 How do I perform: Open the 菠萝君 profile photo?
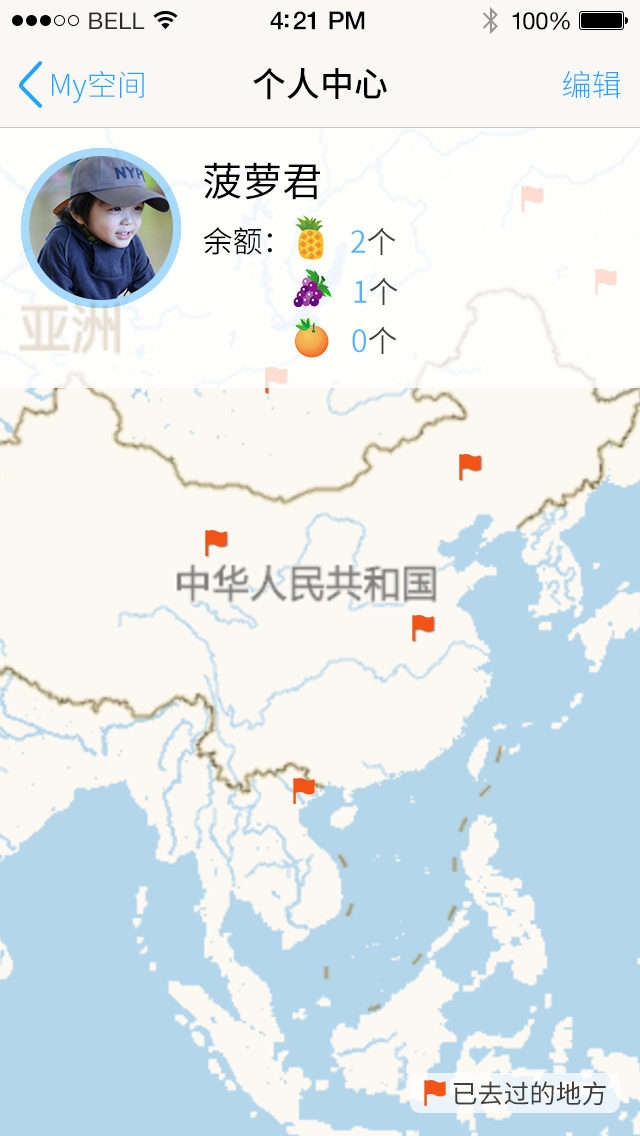101,228
